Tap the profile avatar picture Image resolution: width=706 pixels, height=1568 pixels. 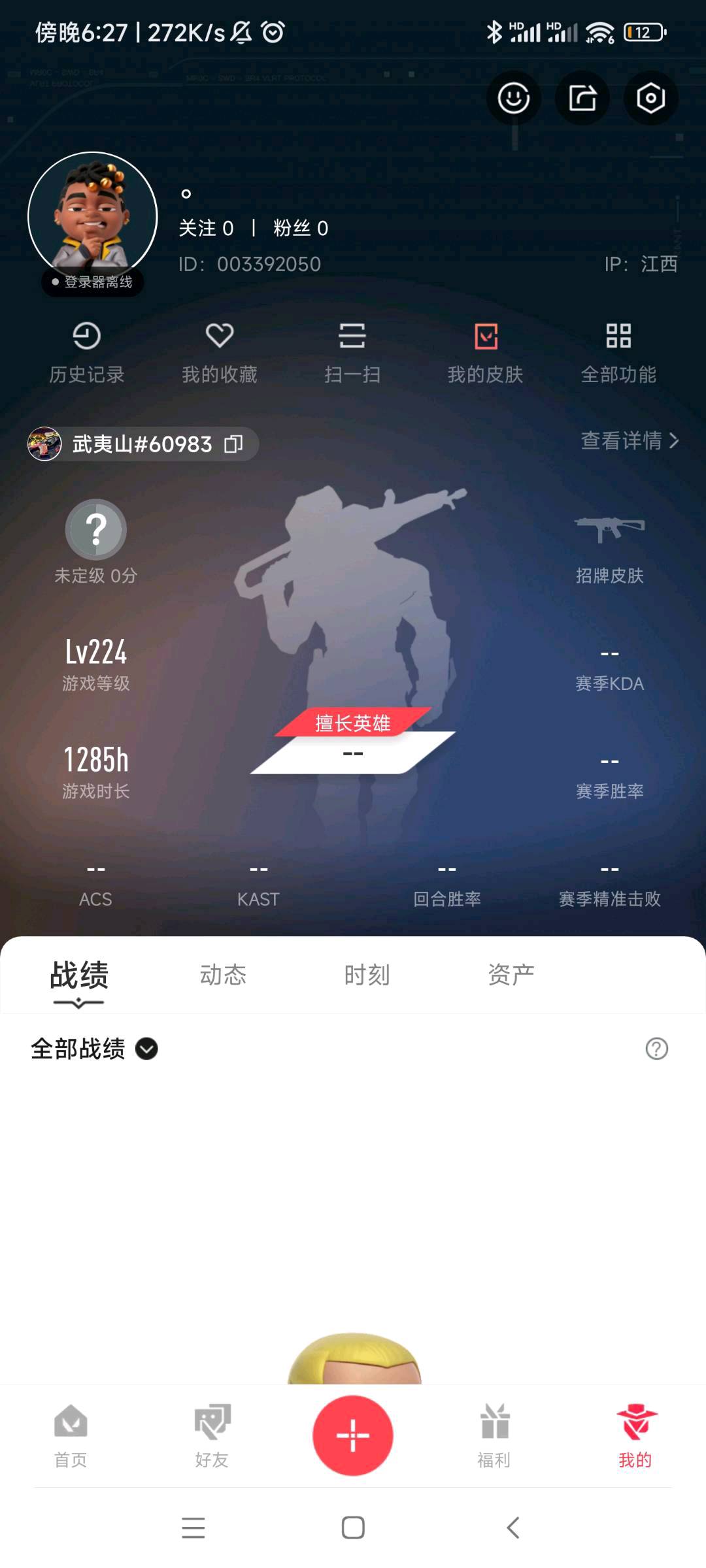pos(93,217)
